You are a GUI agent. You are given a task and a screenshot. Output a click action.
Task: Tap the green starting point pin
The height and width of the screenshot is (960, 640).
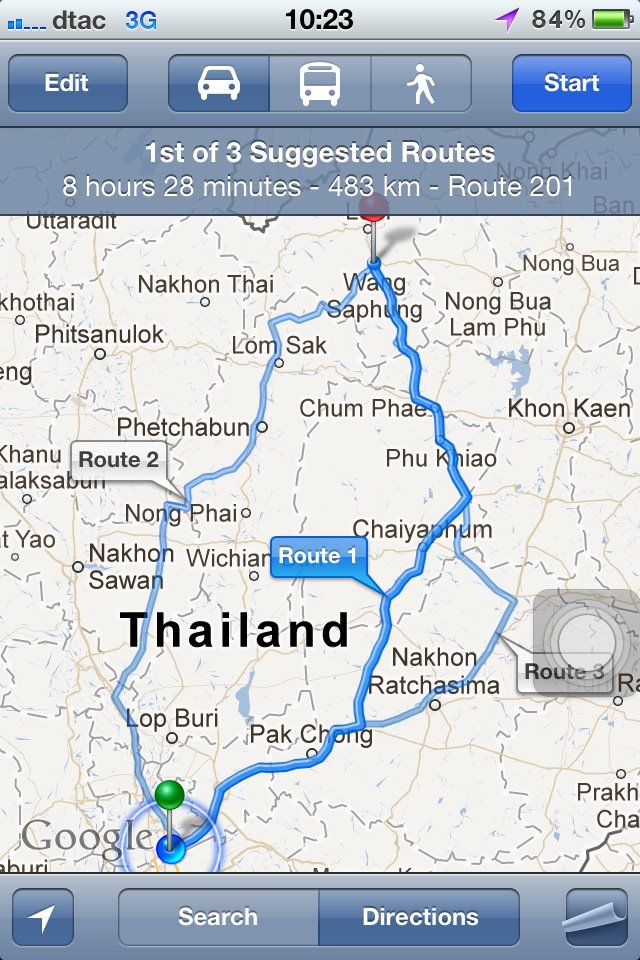(170, 796)
